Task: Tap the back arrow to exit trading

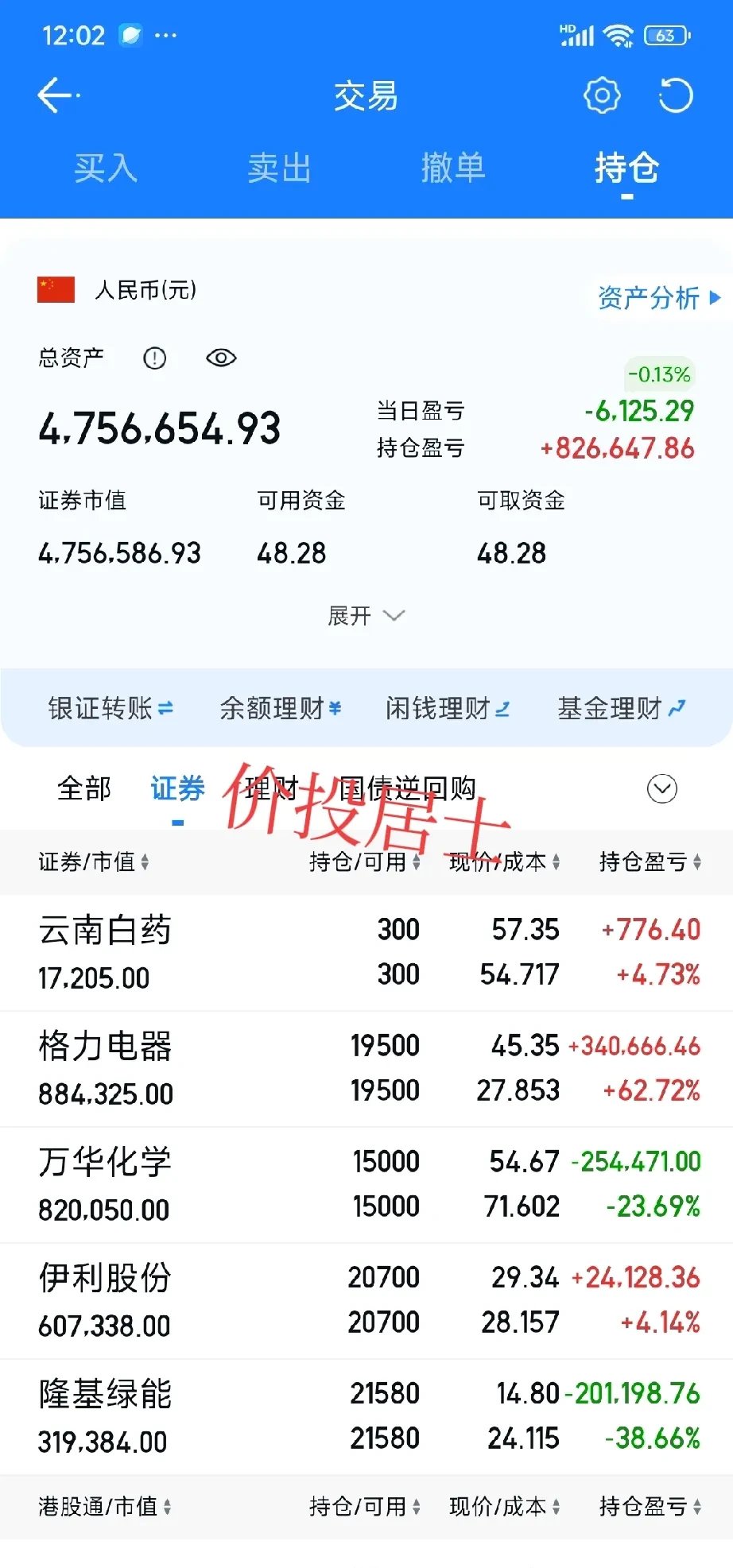Action: 52,95
